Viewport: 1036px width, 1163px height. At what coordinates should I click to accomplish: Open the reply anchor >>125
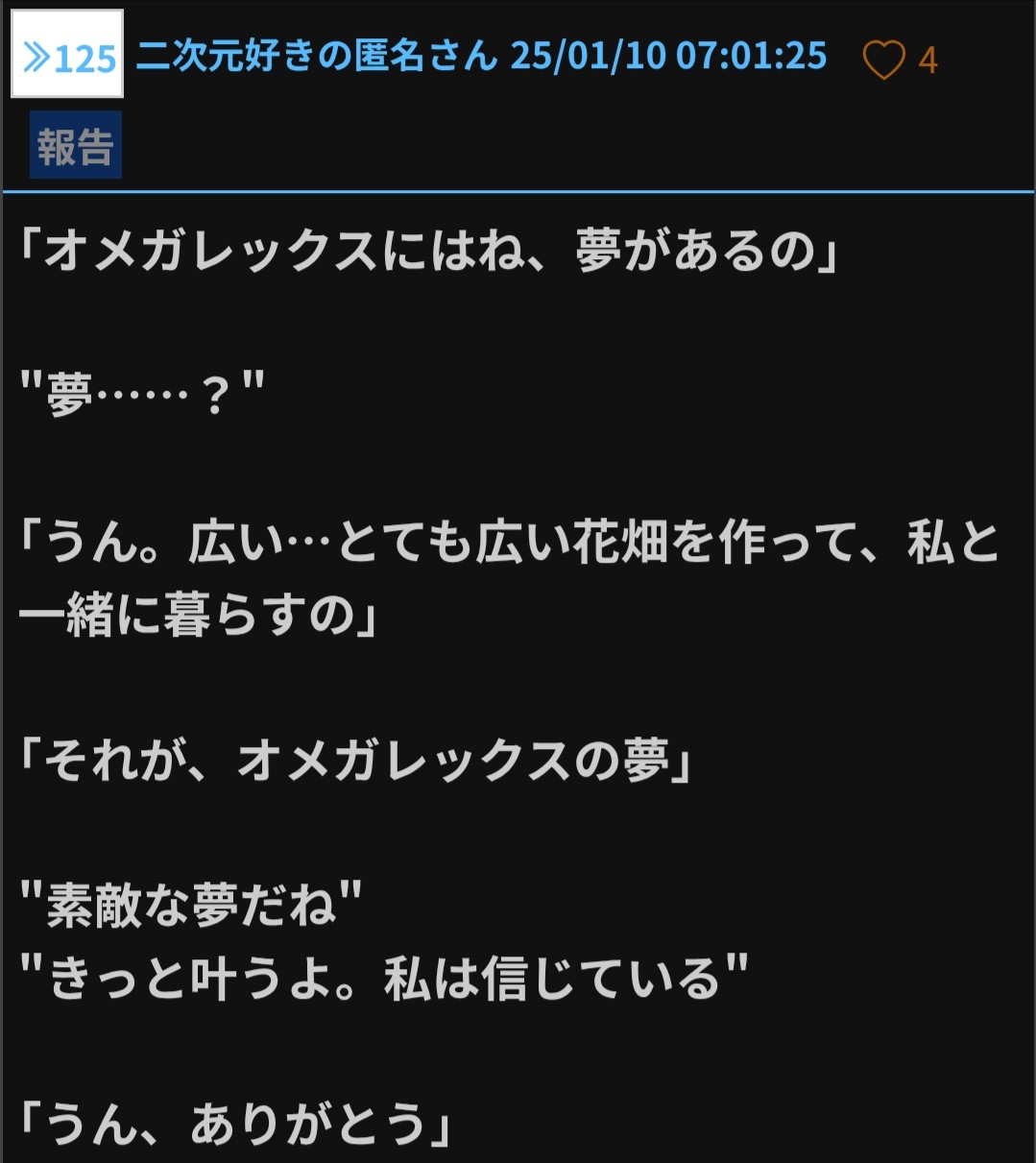pos(67,56)
